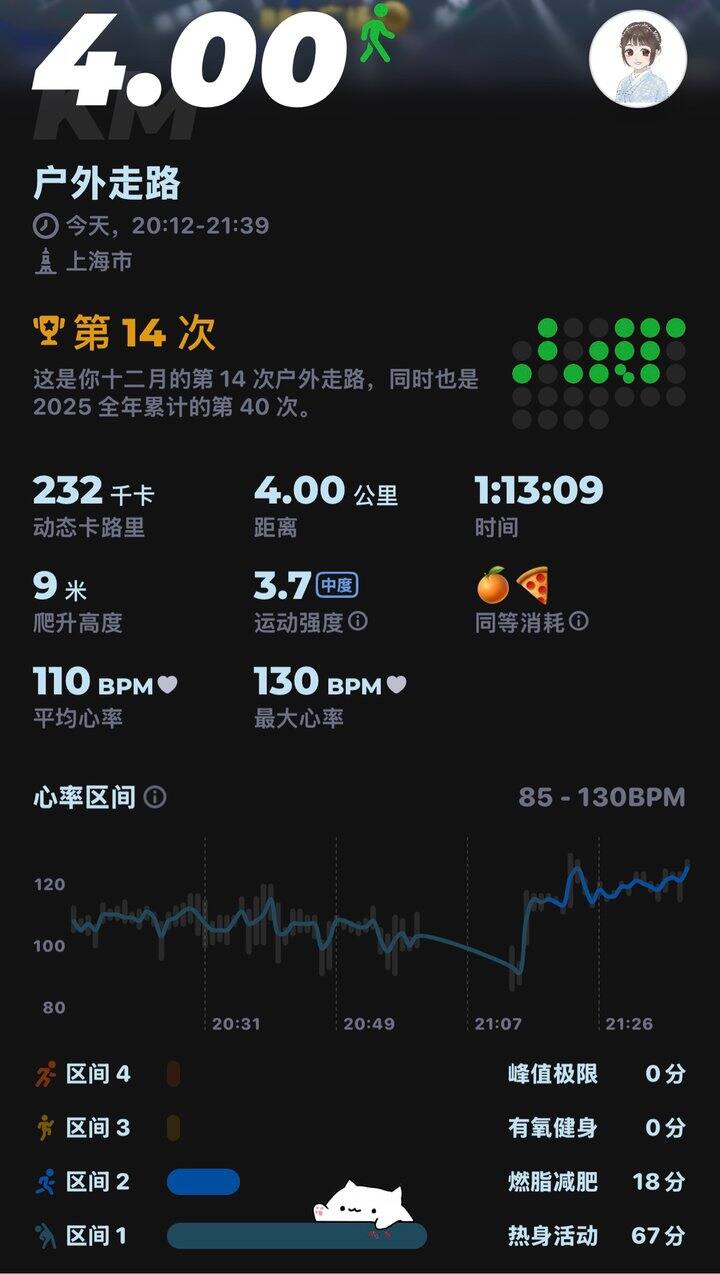The height and width of the screenshot is (1274, 720).
Task: Show info about 同等消耗
Action: 579,622
